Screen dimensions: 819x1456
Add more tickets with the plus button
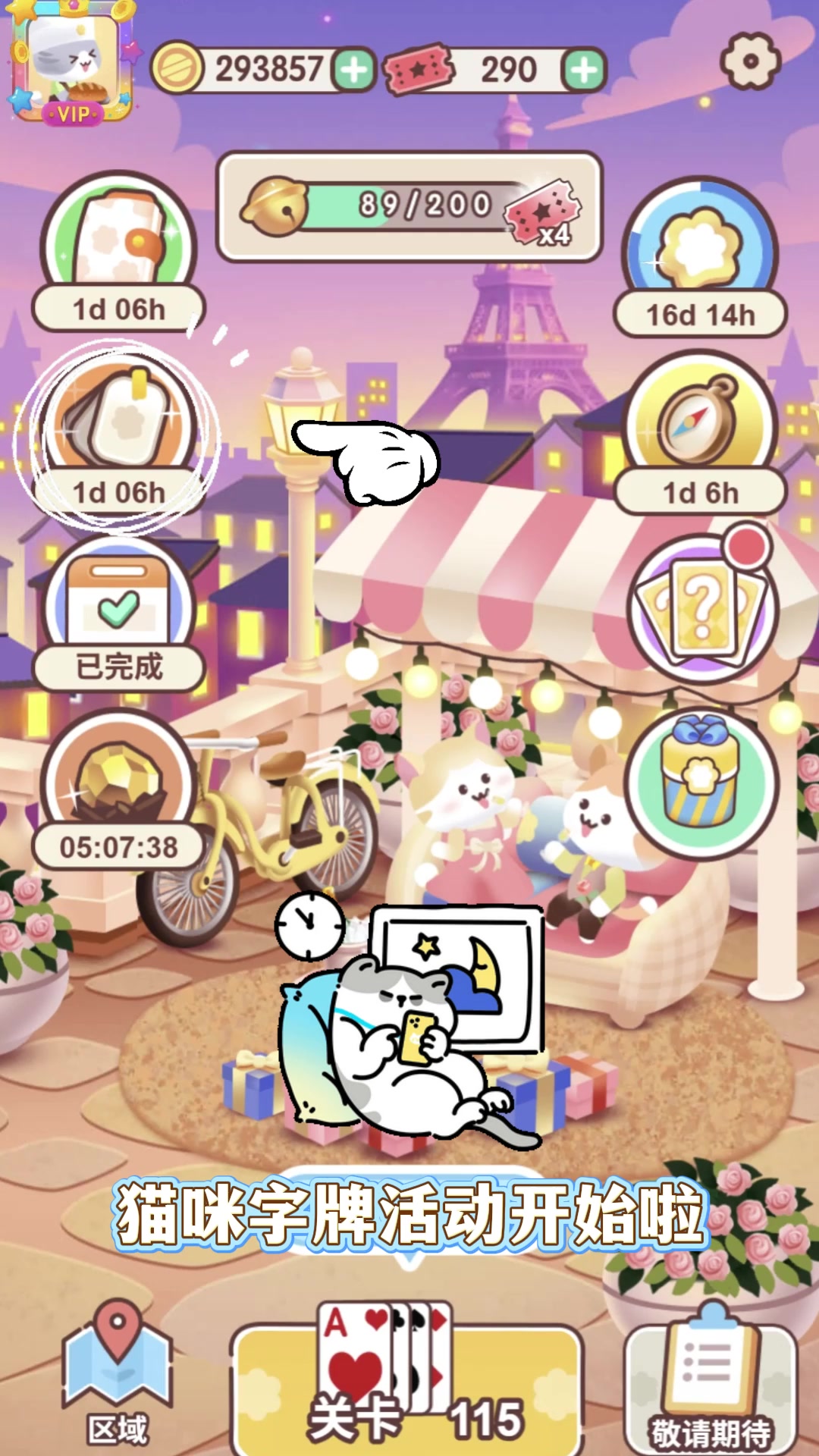point(583,71)
